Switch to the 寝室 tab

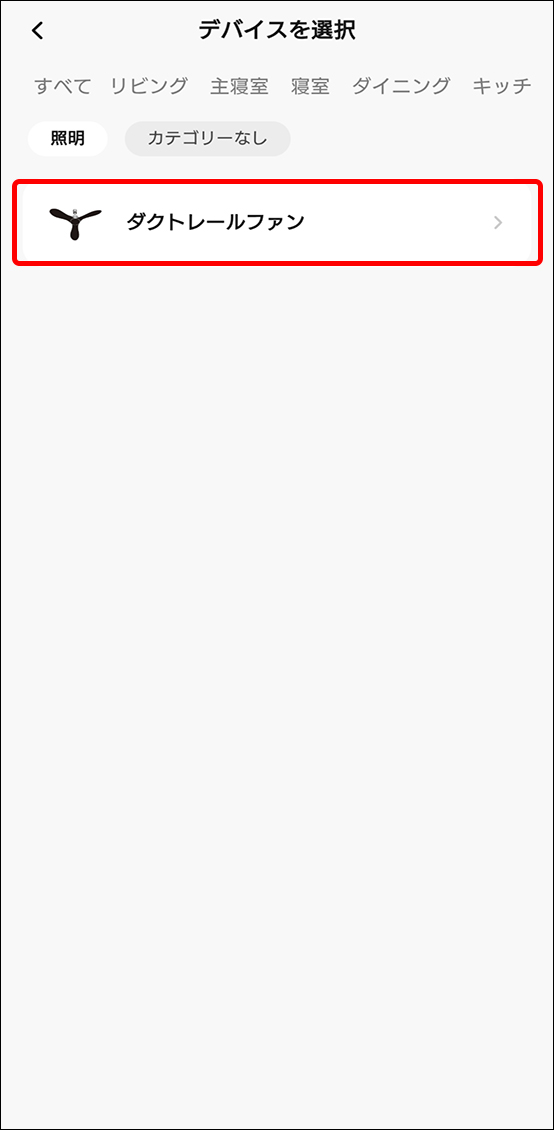coord(310,86)
